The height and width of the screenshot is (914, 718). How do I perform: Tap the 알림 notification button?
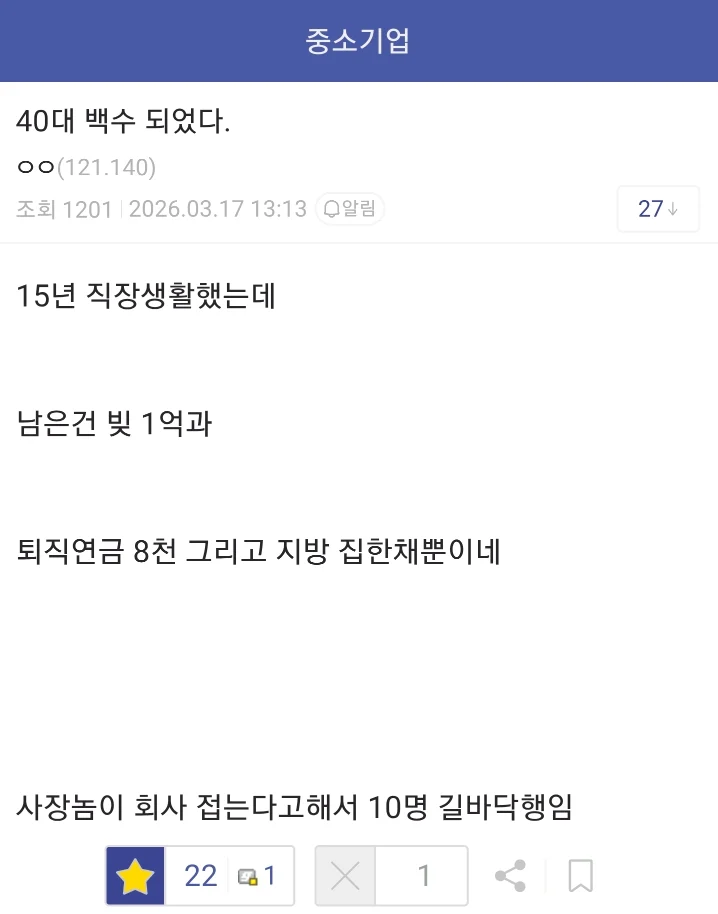click(x=350, y=209)
